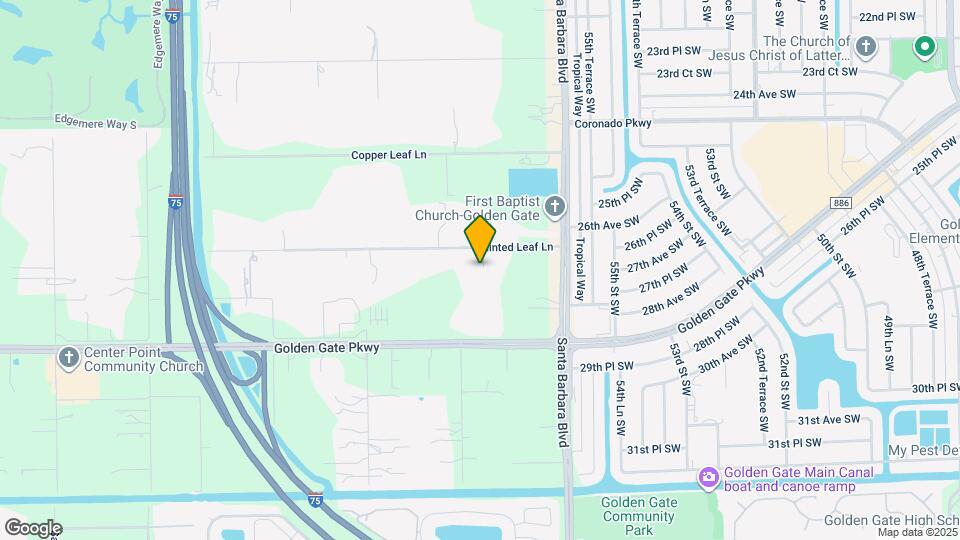The height and width of the screenshot is (540, 960).
Task: Select the green circle marker near 23rd Ct SW
Action: (x=924, y=47)
